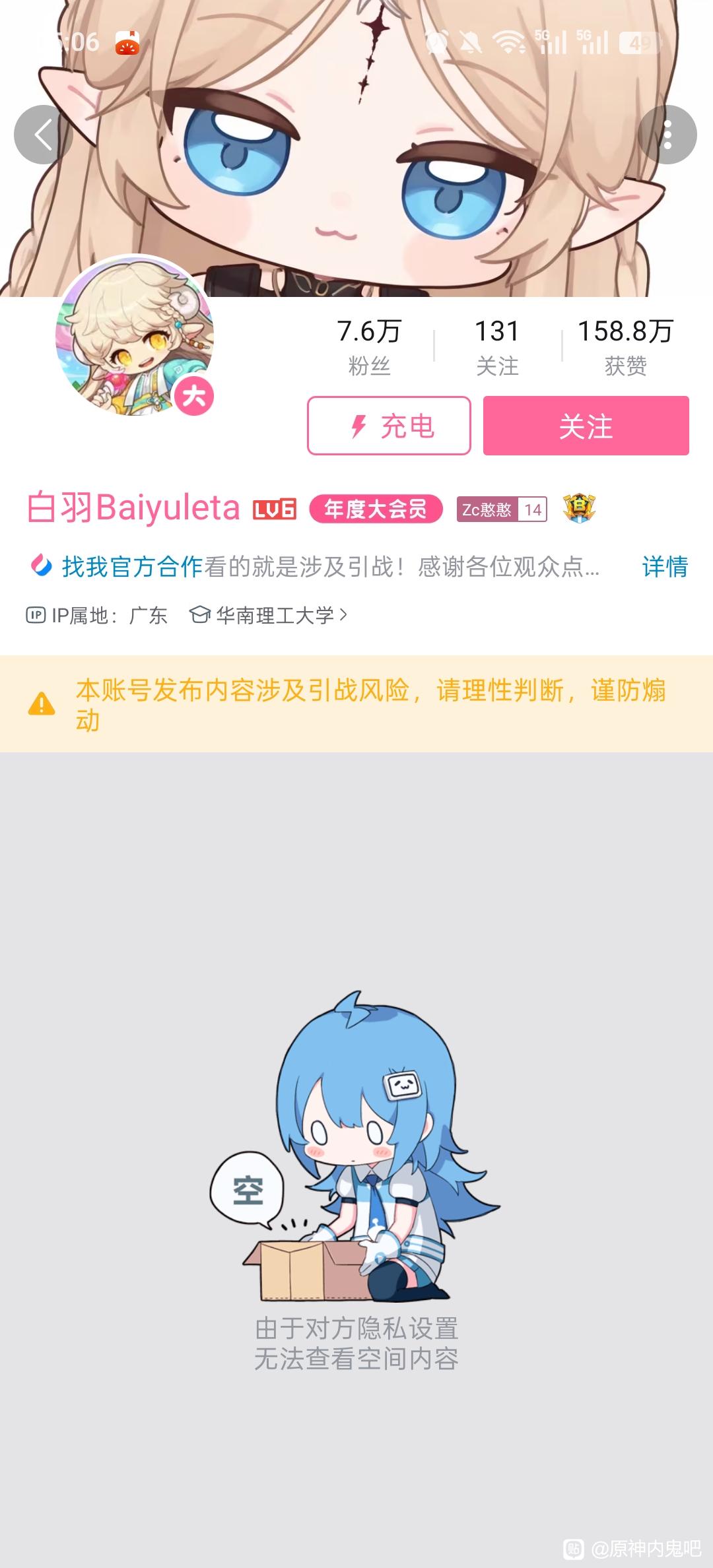Go back using the arrow icon
This screenshot has width=713, height=1568.
pyautogui.click(x=43, y=135)
